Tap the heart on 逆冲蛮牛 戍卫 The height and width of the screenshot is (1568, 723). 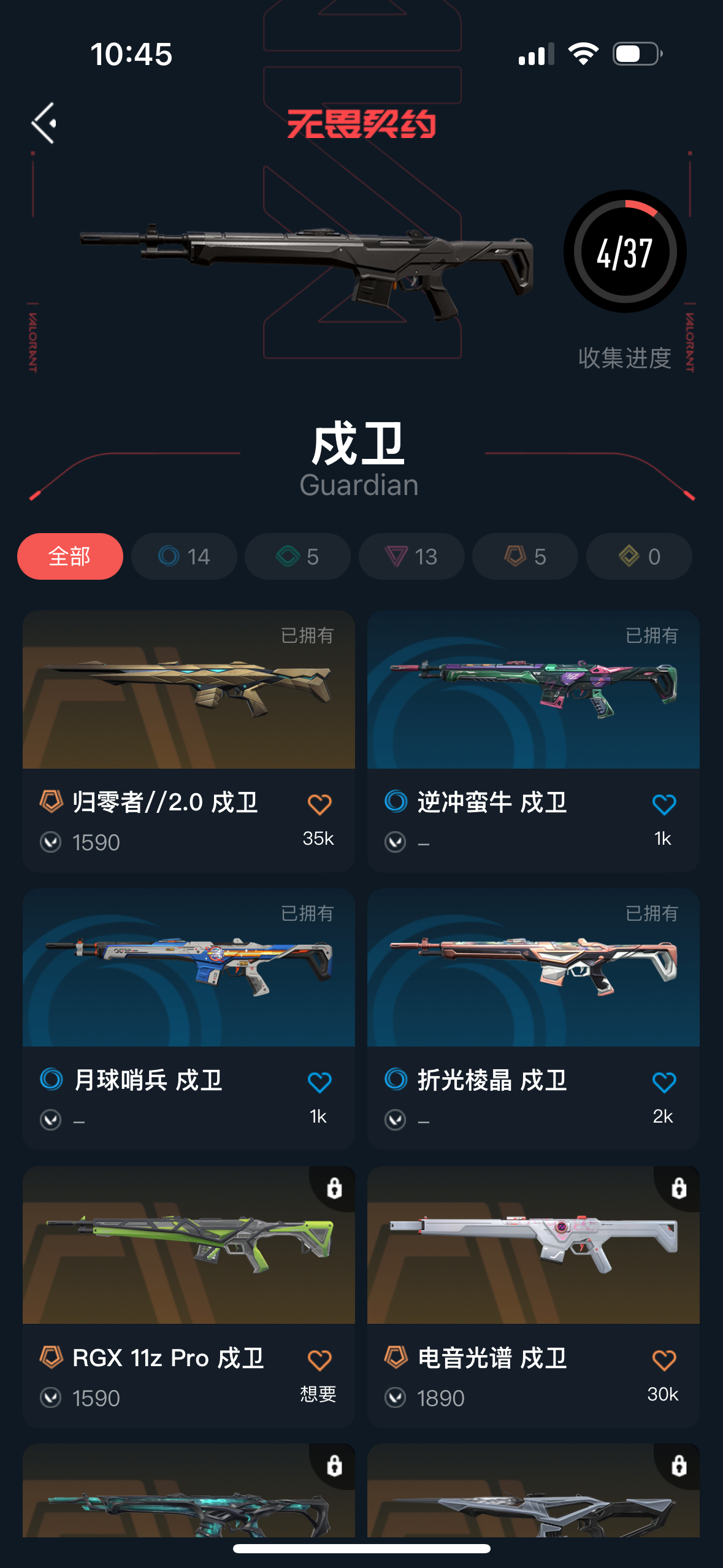click(x=664, y=804)
